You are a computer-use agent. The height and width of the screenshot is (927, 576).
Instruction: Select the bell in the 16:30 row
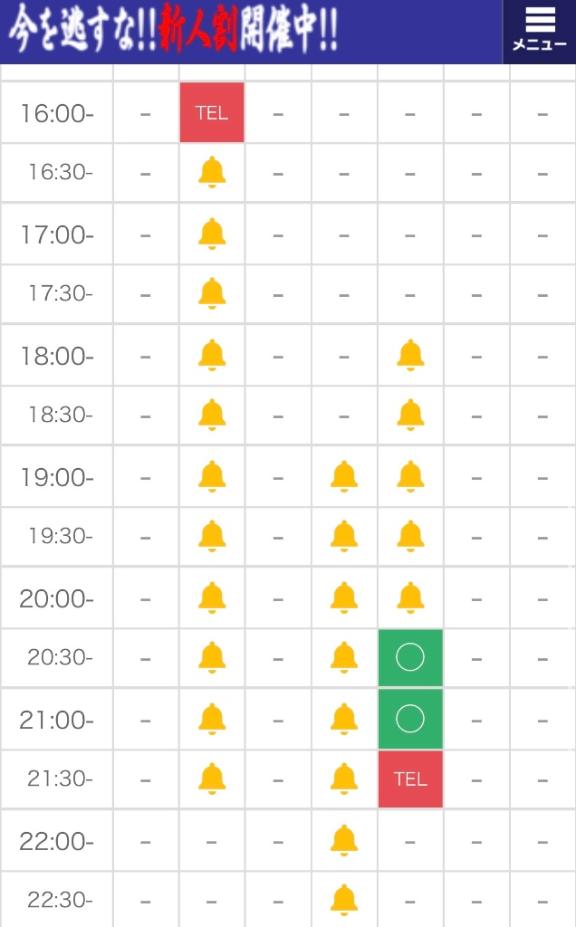pyautogui.click(x=212, y=173)
